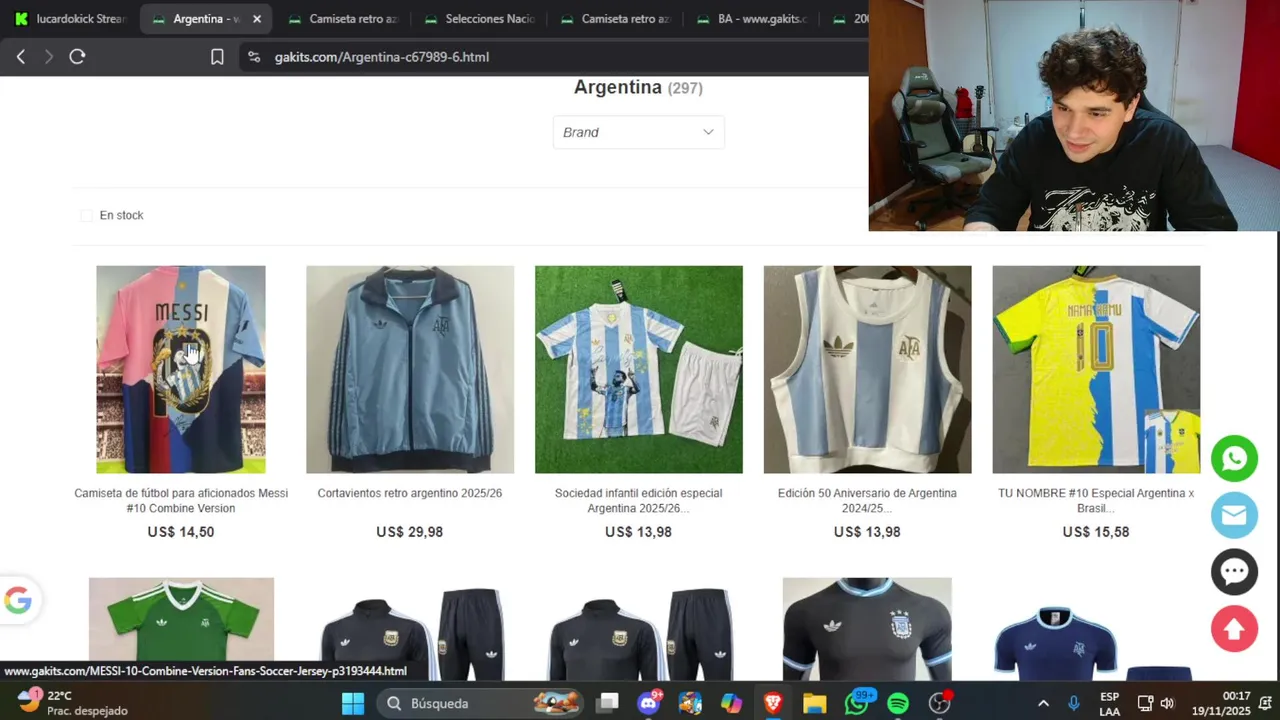Jump back to top with red arrow
Viewport: 1280px width, 720px height.
pyautogui.click(x=1234, y=628)
